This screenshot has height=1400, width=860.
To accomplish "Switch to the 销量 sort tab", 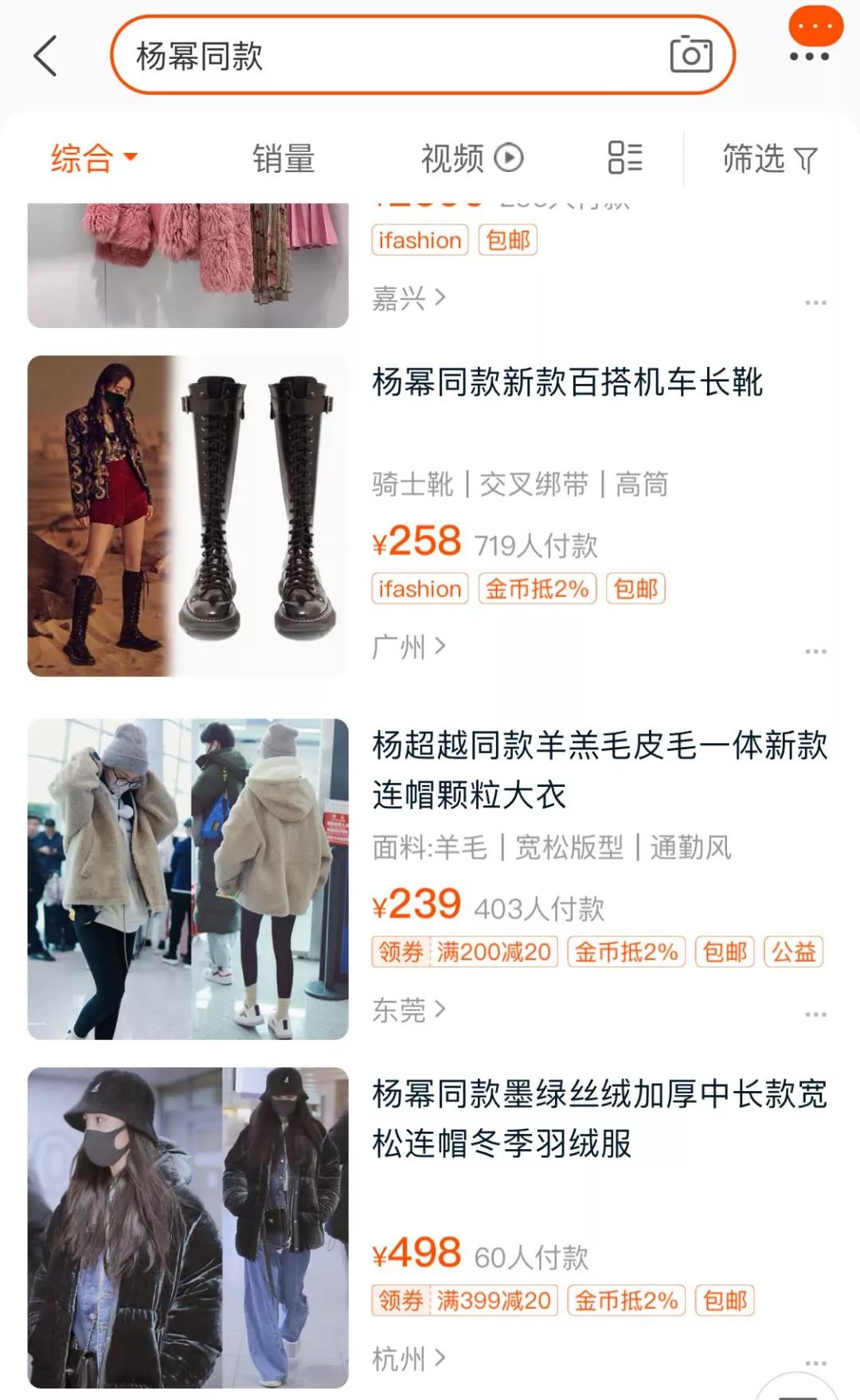I will point(283,158).
